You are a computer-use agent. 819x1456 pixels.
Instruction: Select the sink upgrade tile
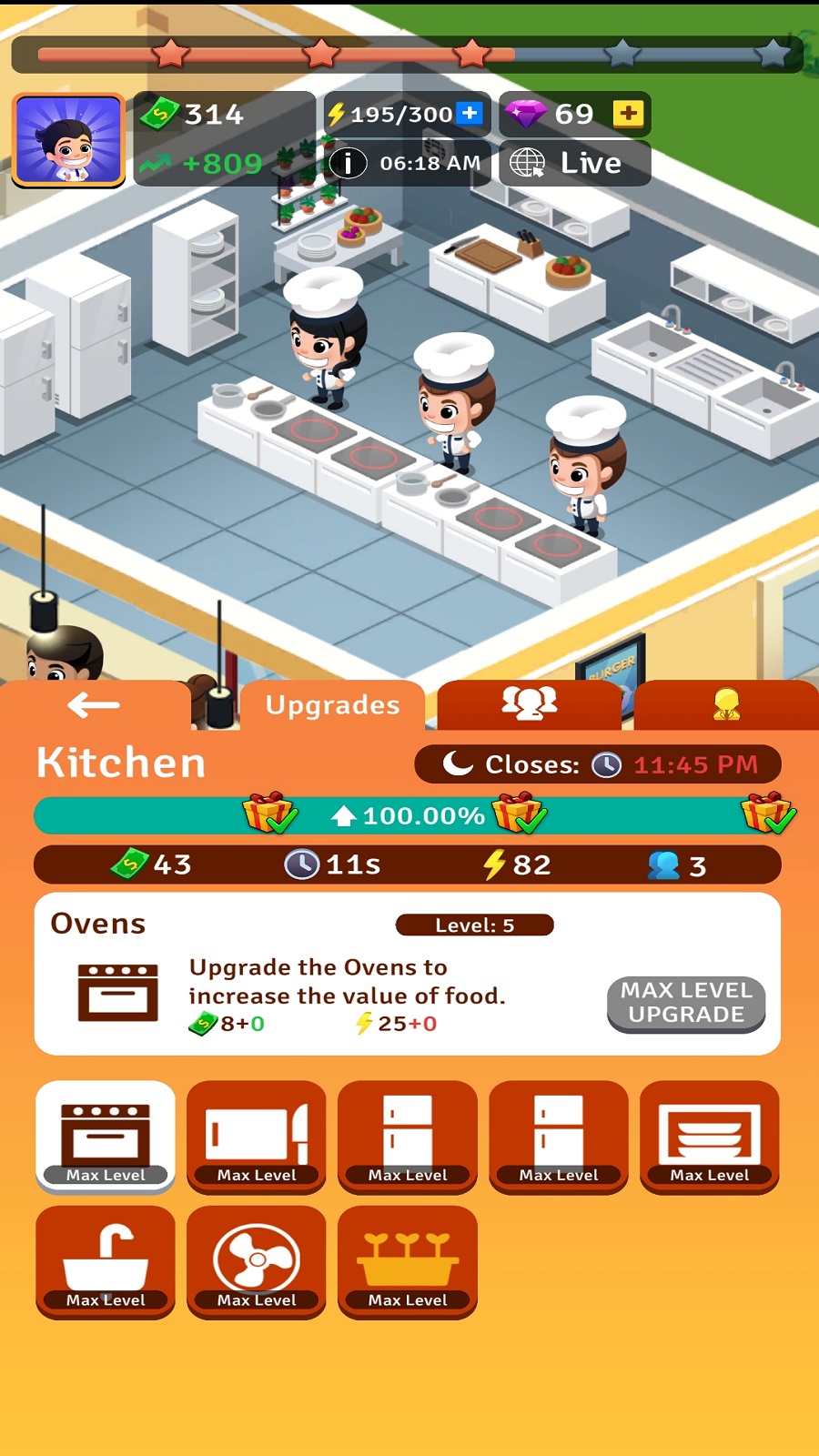click(106, 1261)
